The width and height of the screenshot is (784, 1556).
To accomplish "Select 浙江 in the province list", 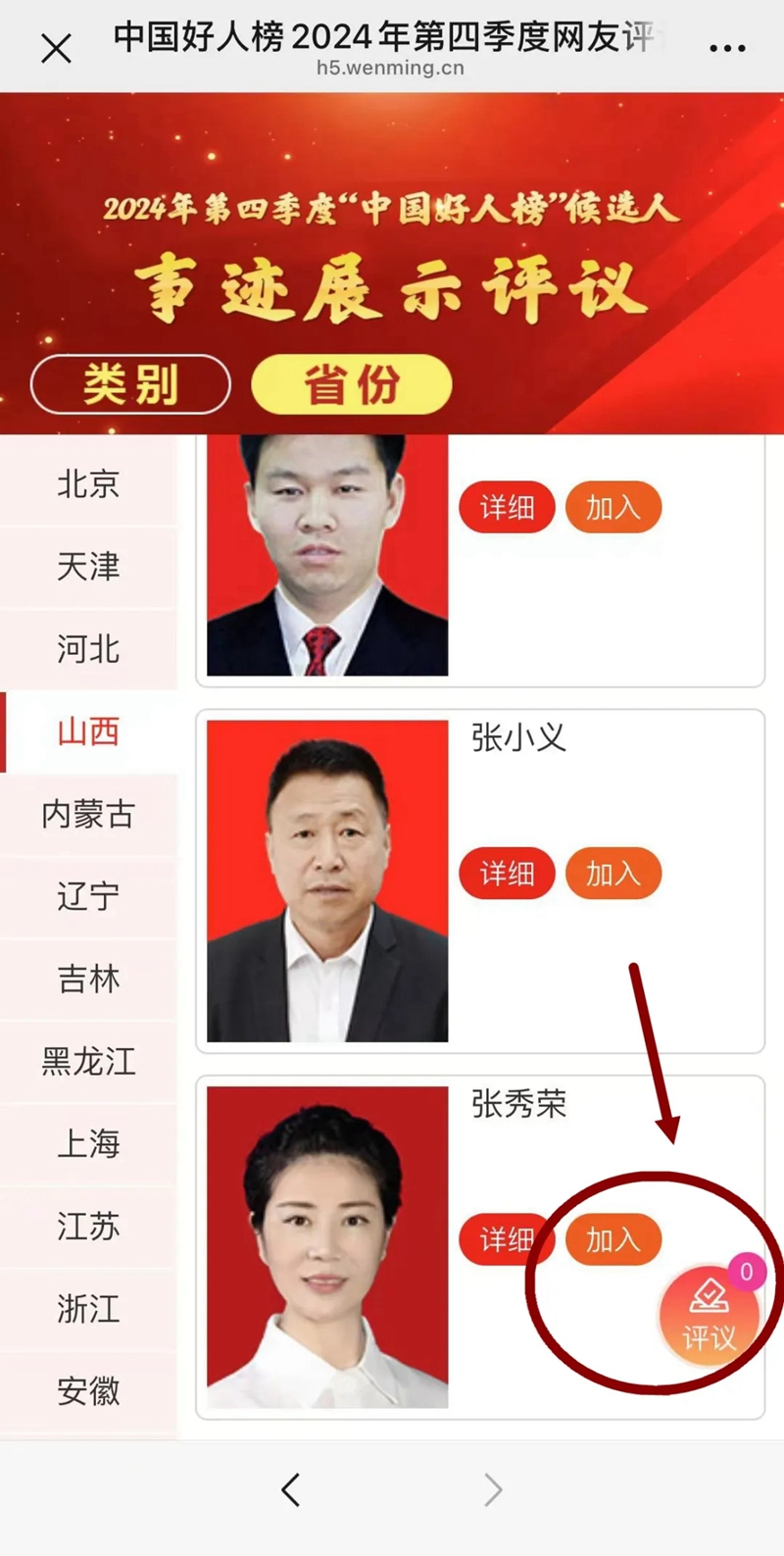I will coord(88,1308).
